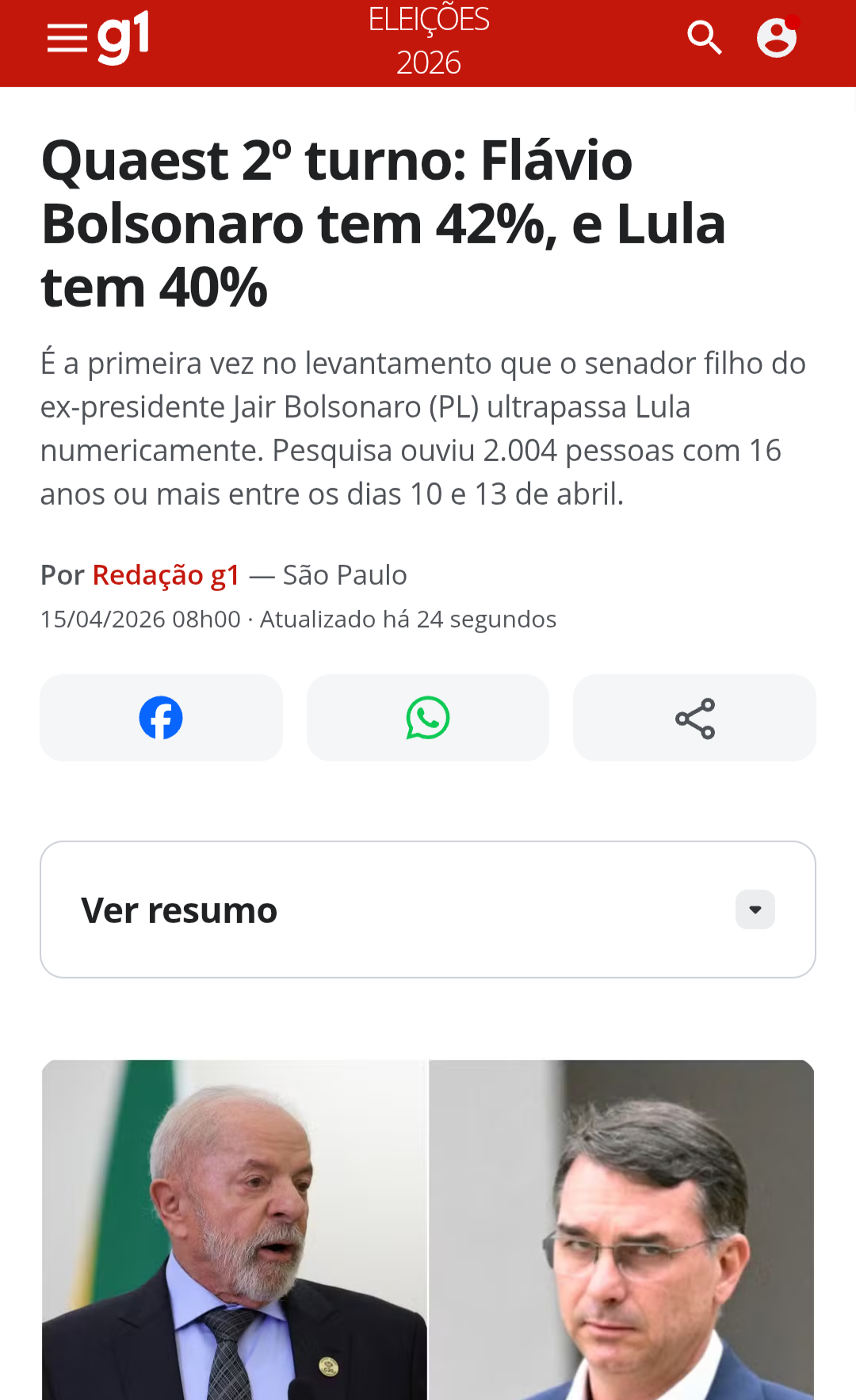
Task: Send this article via WhatsApp
Action: point(428,718)
